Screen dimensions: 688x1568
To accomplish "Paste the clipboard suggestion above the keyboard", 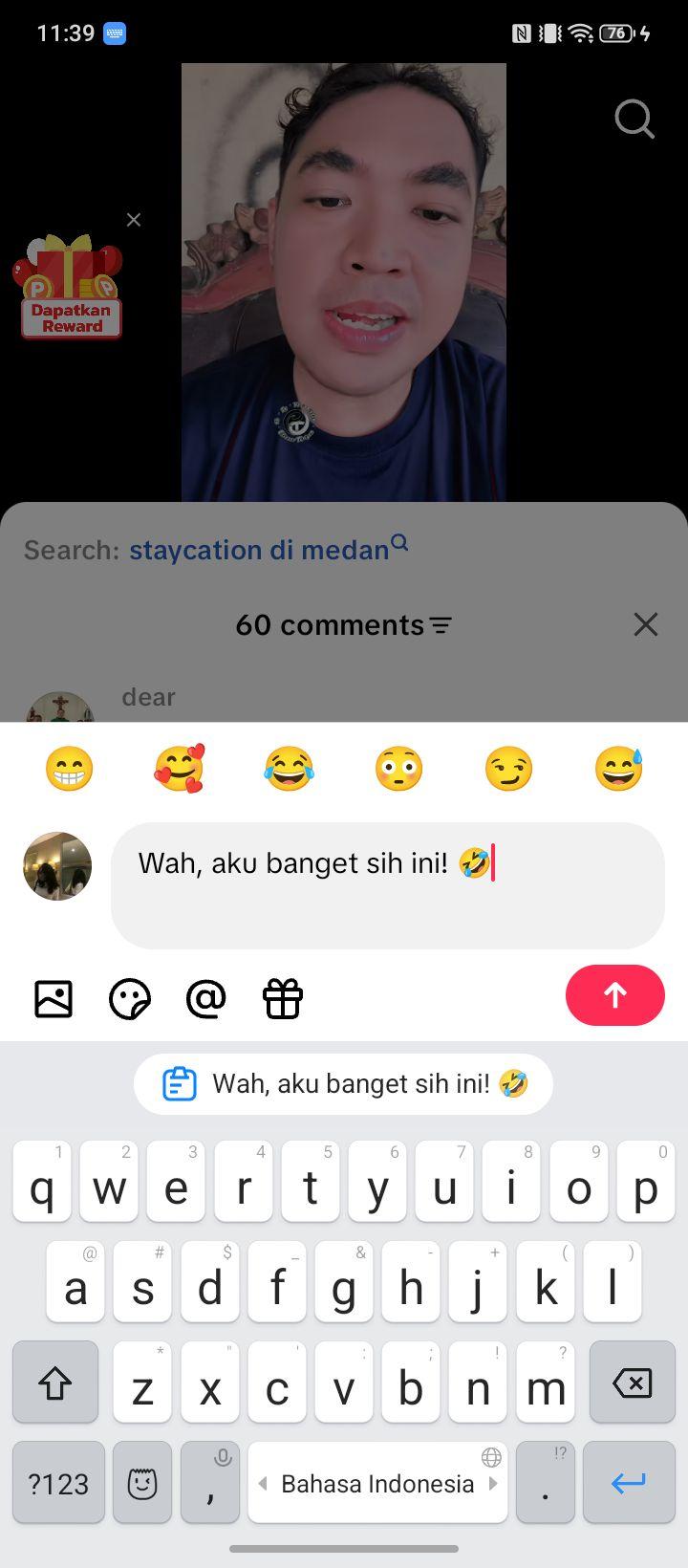I will click(343, 1084).
